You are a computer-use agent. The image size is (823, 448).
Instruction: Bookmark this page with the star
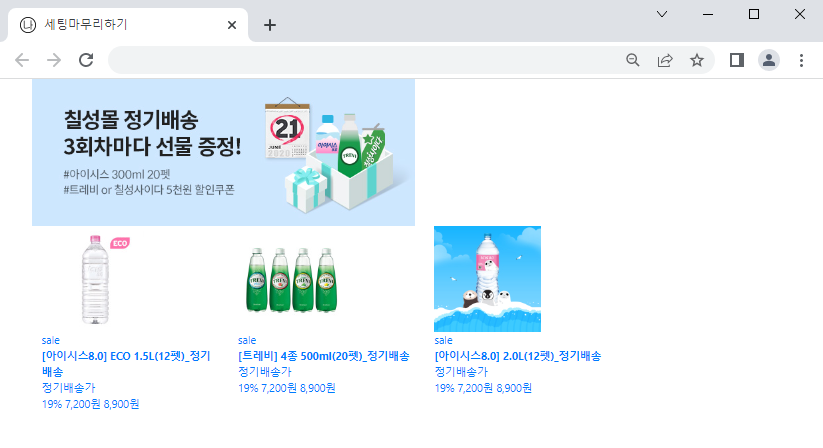(697, 60)
